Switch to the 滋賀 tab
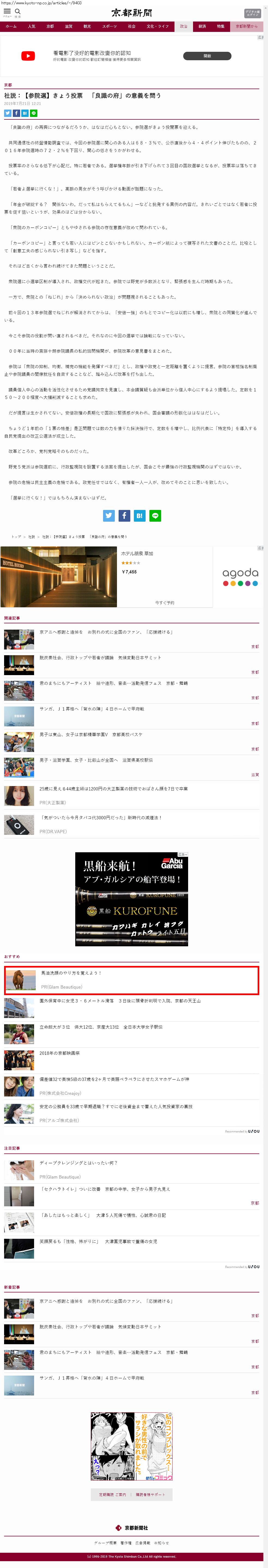Image resolution: width=268 pixels, height=1568 pixels. (x=68, y=26)
